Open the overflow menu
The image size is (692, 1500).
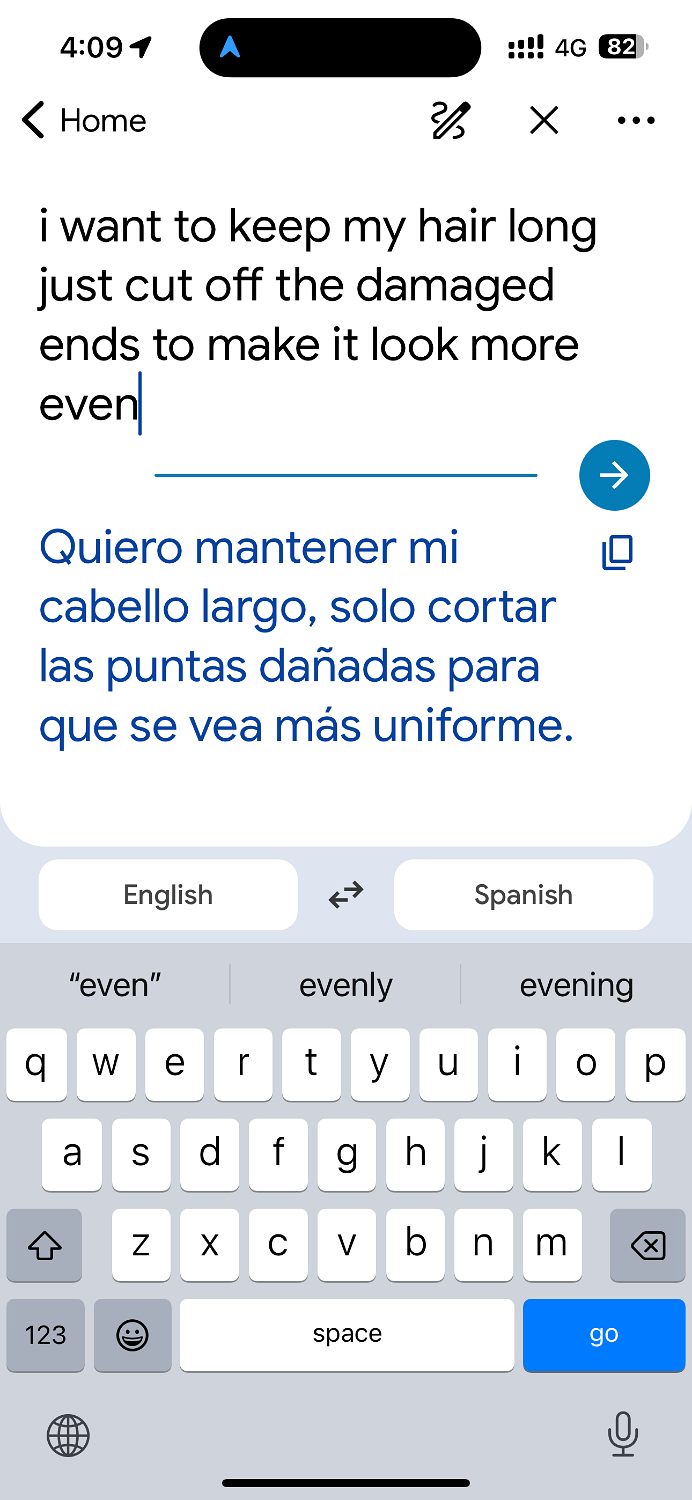click(x=636, y=121)
